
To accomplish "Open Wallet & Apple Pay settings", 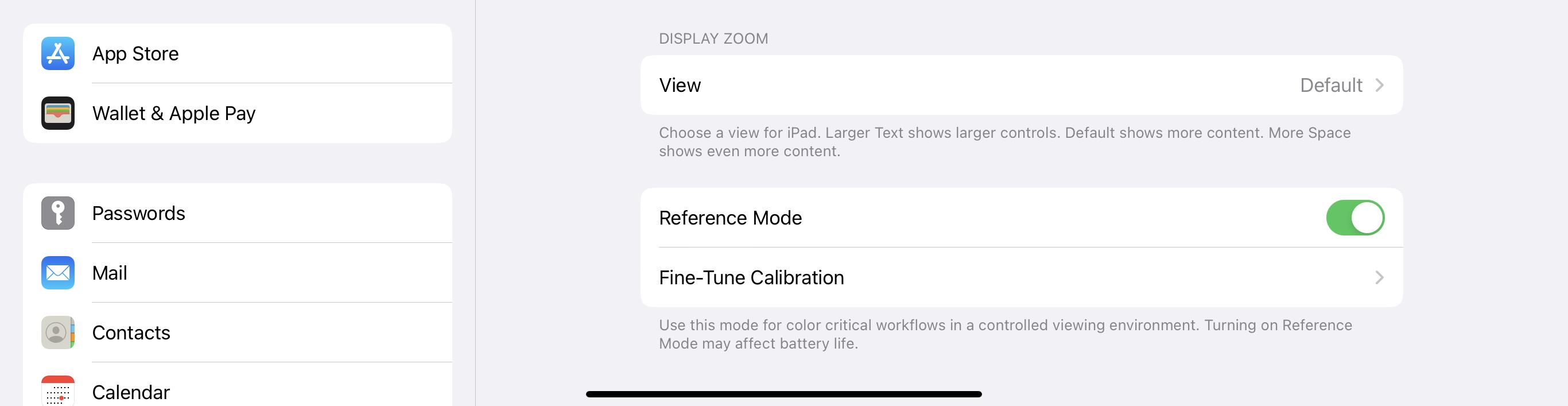I will click(238, 113).
